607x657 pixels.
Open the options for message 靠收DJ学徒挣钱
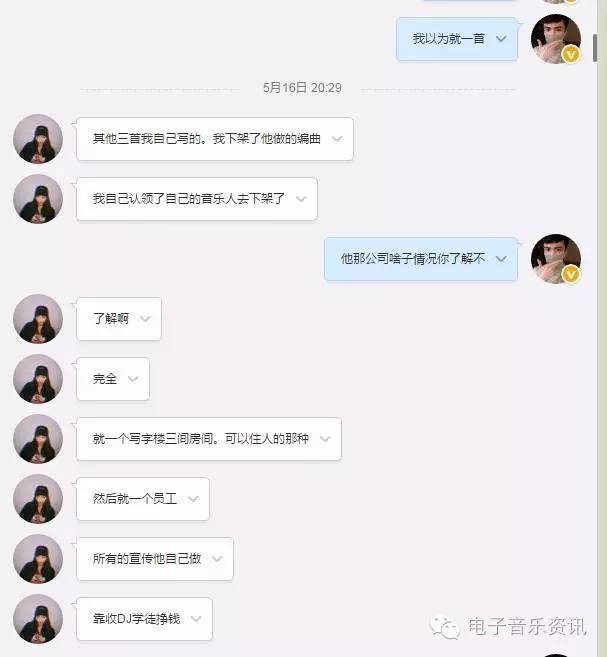pos(196,619)
